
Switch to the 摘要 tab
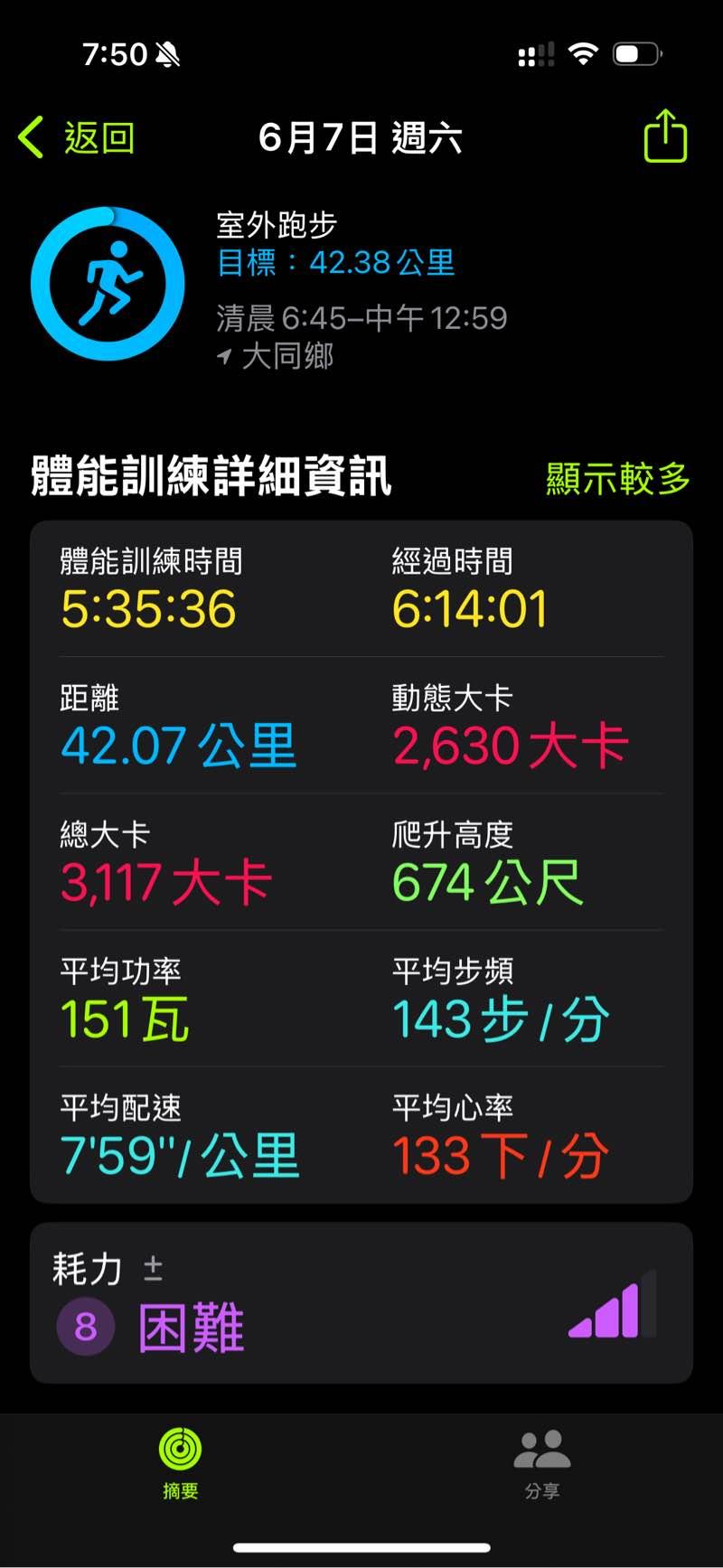click(180, 1463)
